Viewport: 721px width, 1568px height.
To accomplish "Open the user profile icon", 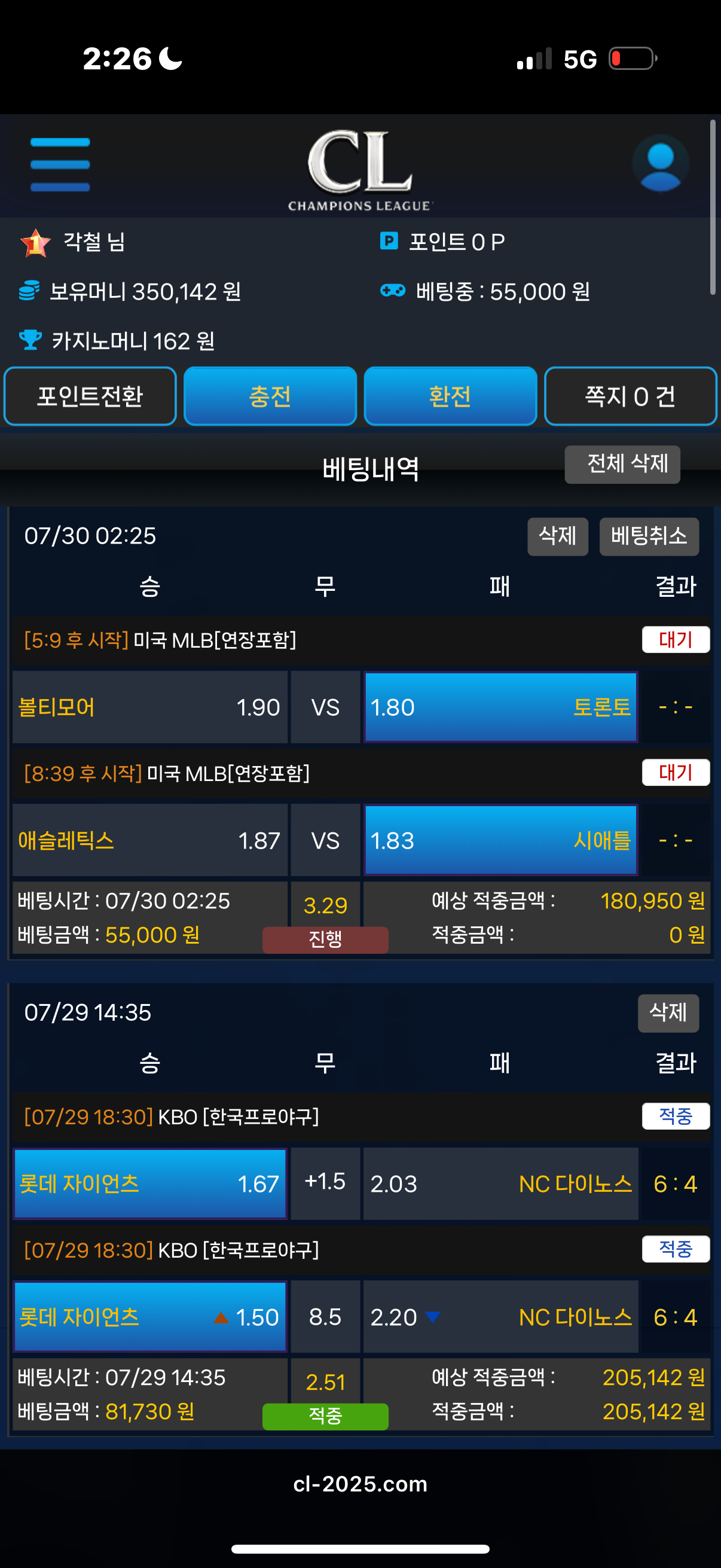I will [x=660, y=164].
